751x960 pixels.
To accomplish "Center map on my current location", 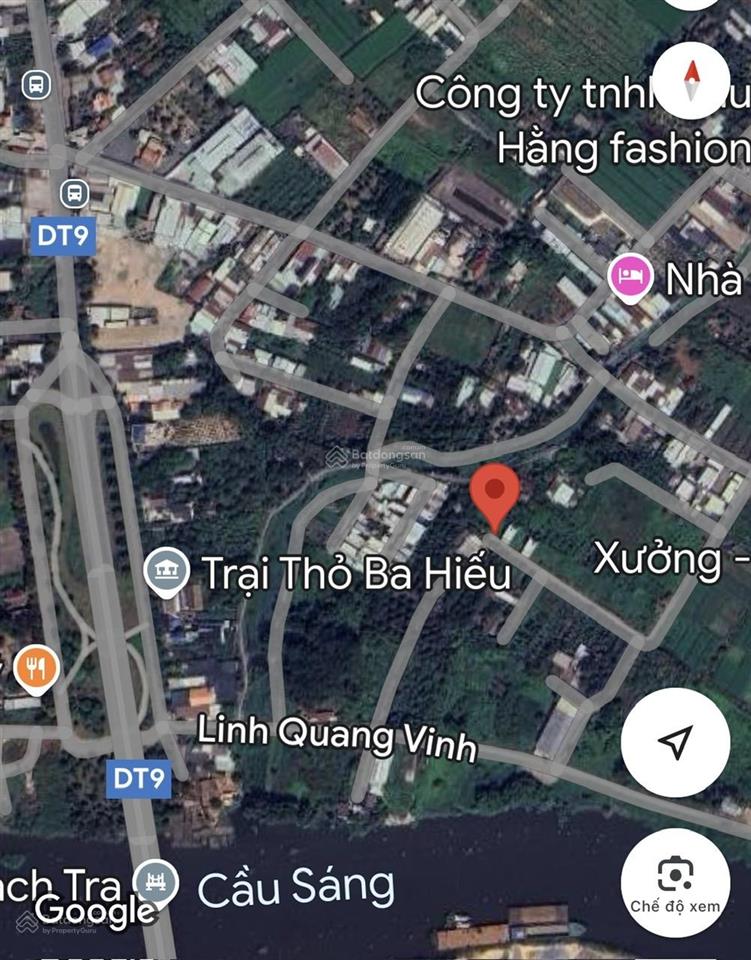I will click(x=675, y=742).
